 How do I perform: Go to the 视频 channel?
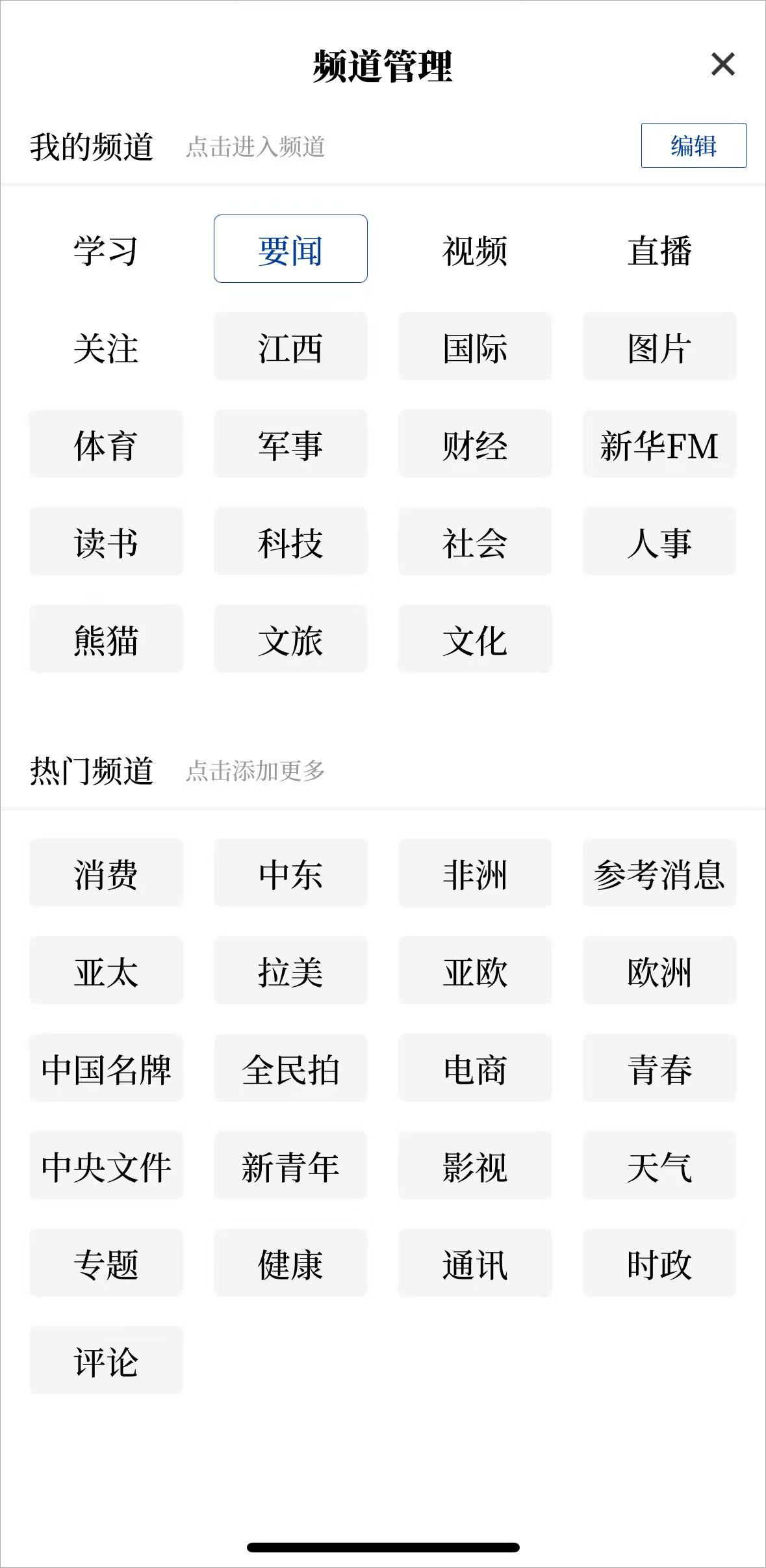coord(475,250)
